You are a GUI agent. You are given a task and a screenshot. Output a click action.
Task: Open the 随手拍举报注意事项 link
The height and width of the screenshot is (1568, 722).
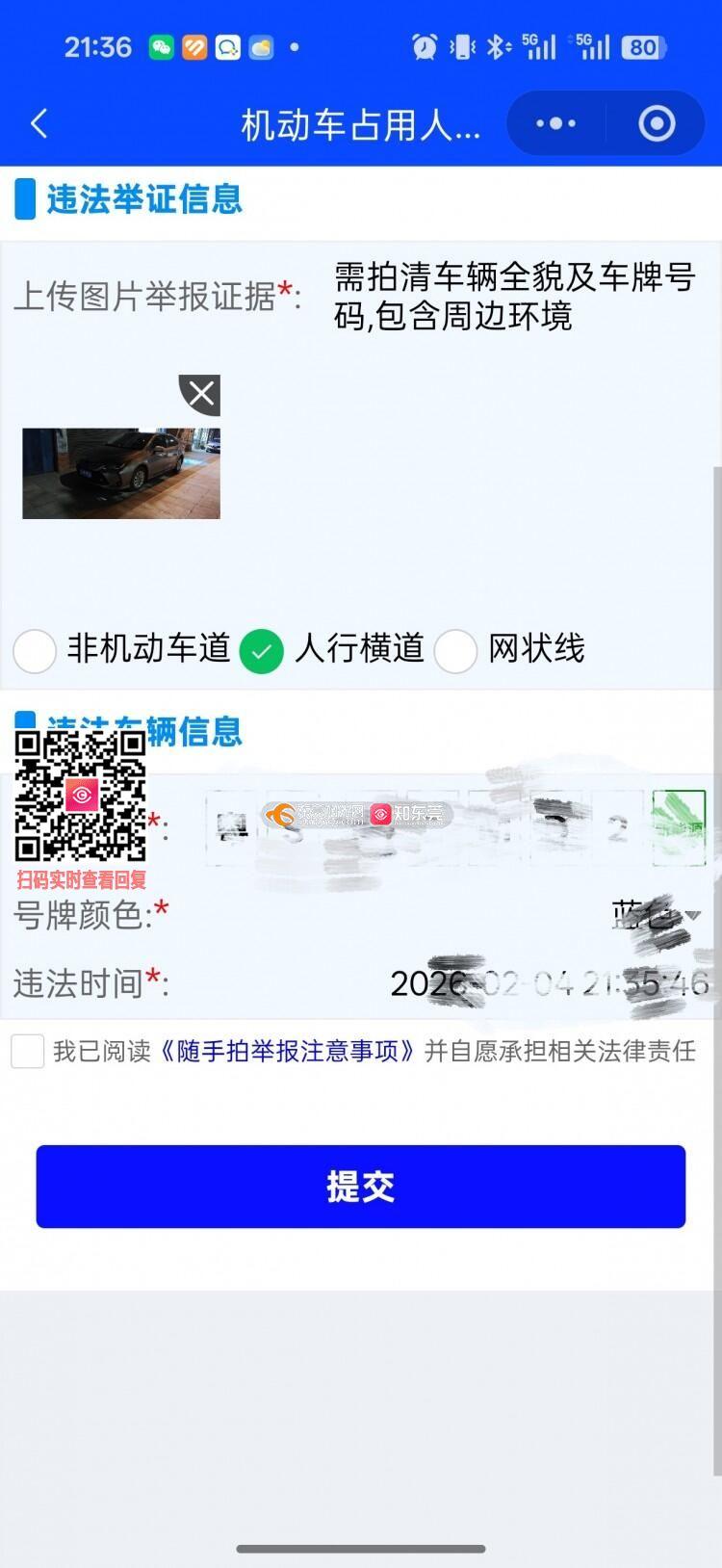pos(287,1051)
